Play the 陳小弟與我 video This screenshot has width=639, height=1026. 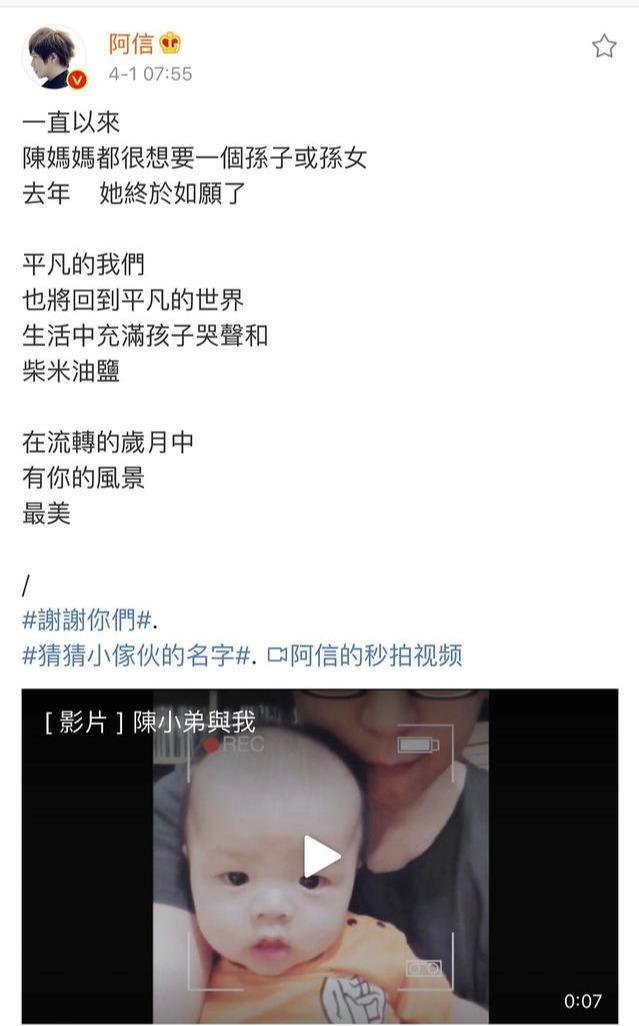pyautogui.click(x=321, y=856)
